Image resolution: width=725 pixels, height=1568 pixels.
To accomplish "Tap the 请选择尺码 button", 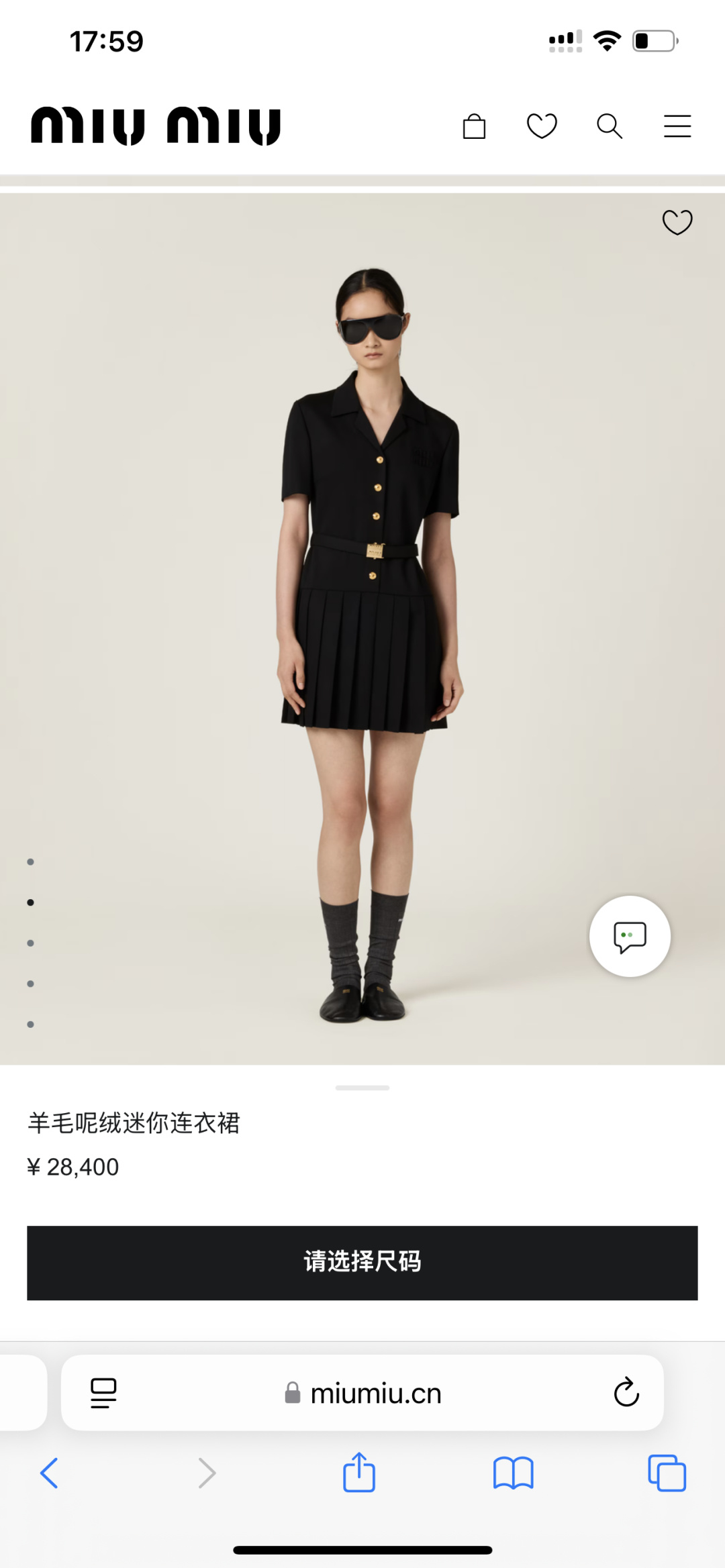I will click(362, 1262).
